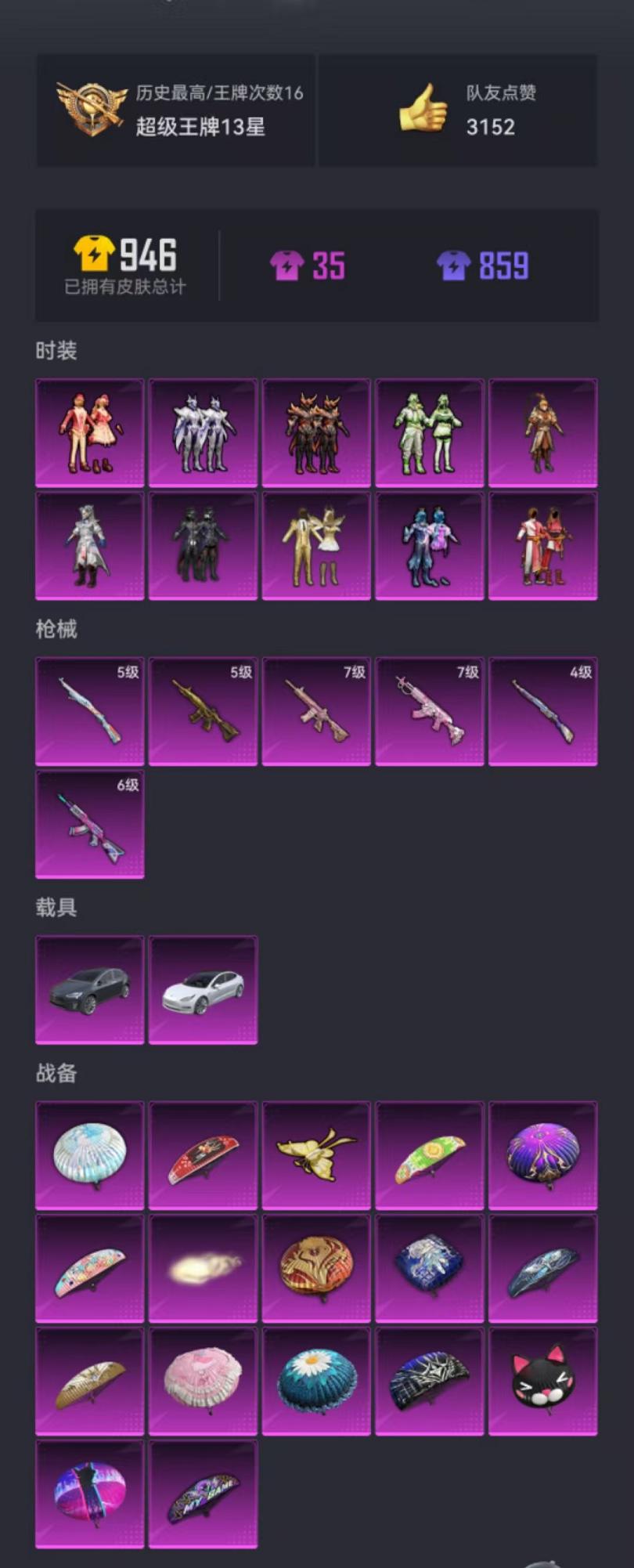Select the pink frilly parachute skin
634x1568 pixels.
pyautogui.click(x=203, y=1382)
